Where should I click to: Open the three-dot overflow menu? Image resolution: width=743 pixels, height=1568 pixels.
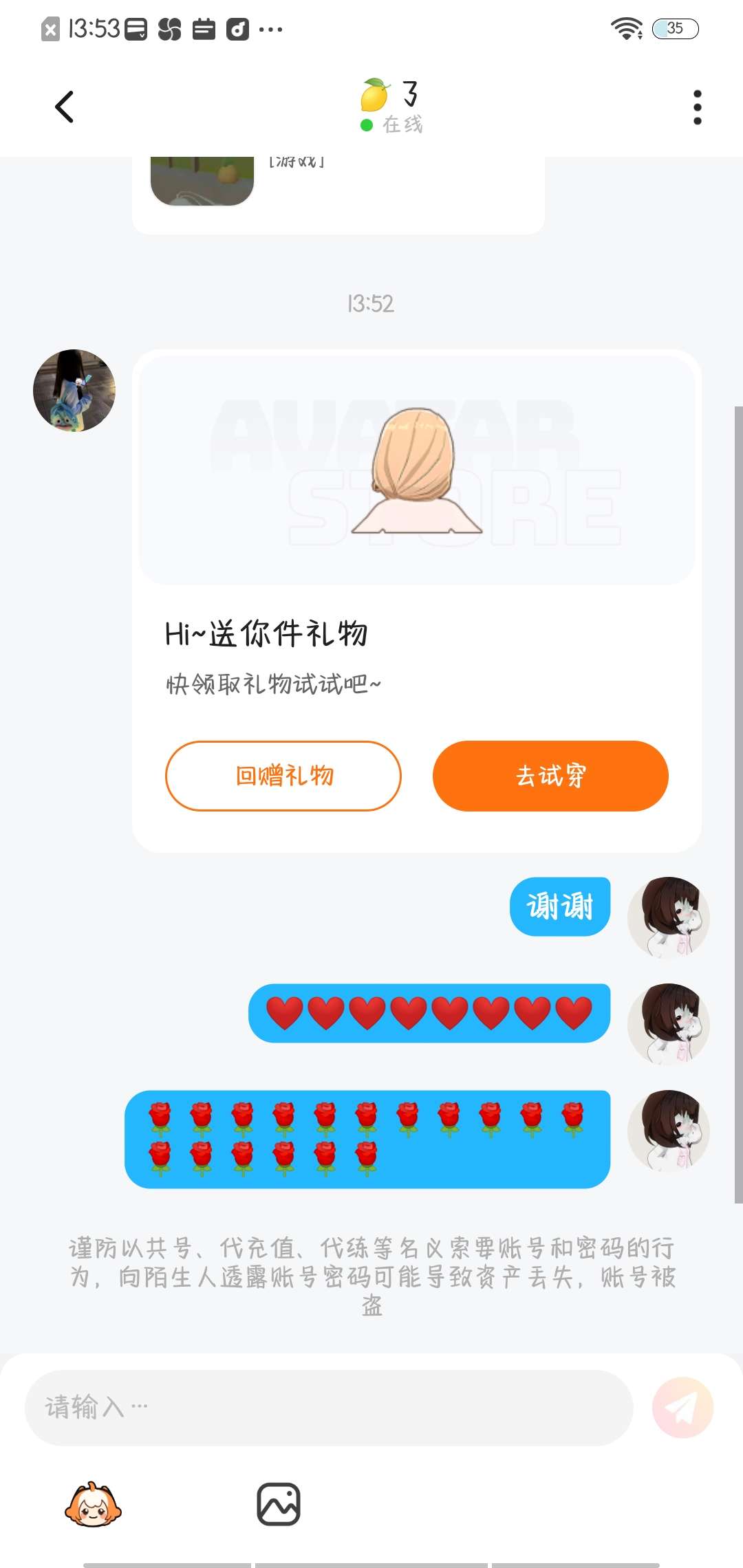697,107
